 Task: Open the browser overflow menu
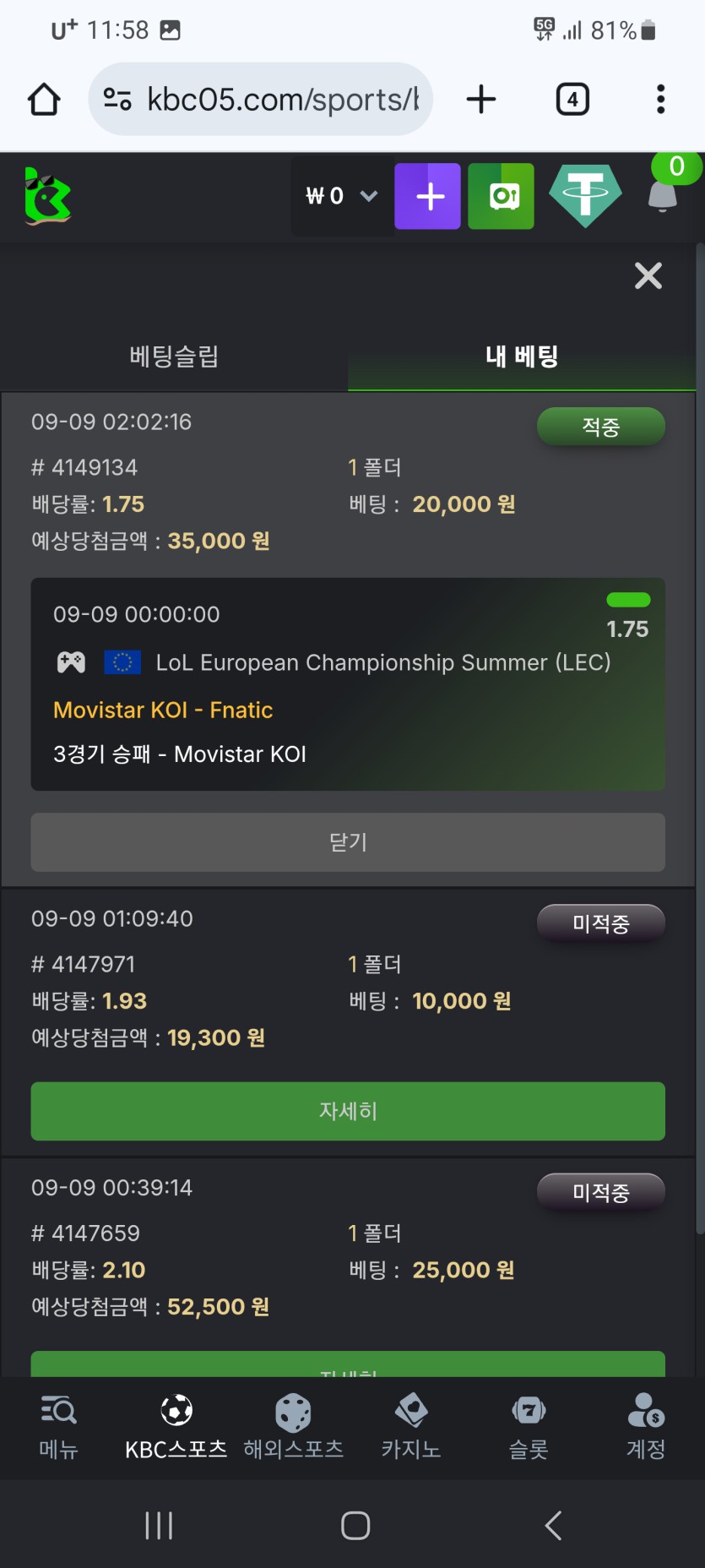tap(660, 100)
